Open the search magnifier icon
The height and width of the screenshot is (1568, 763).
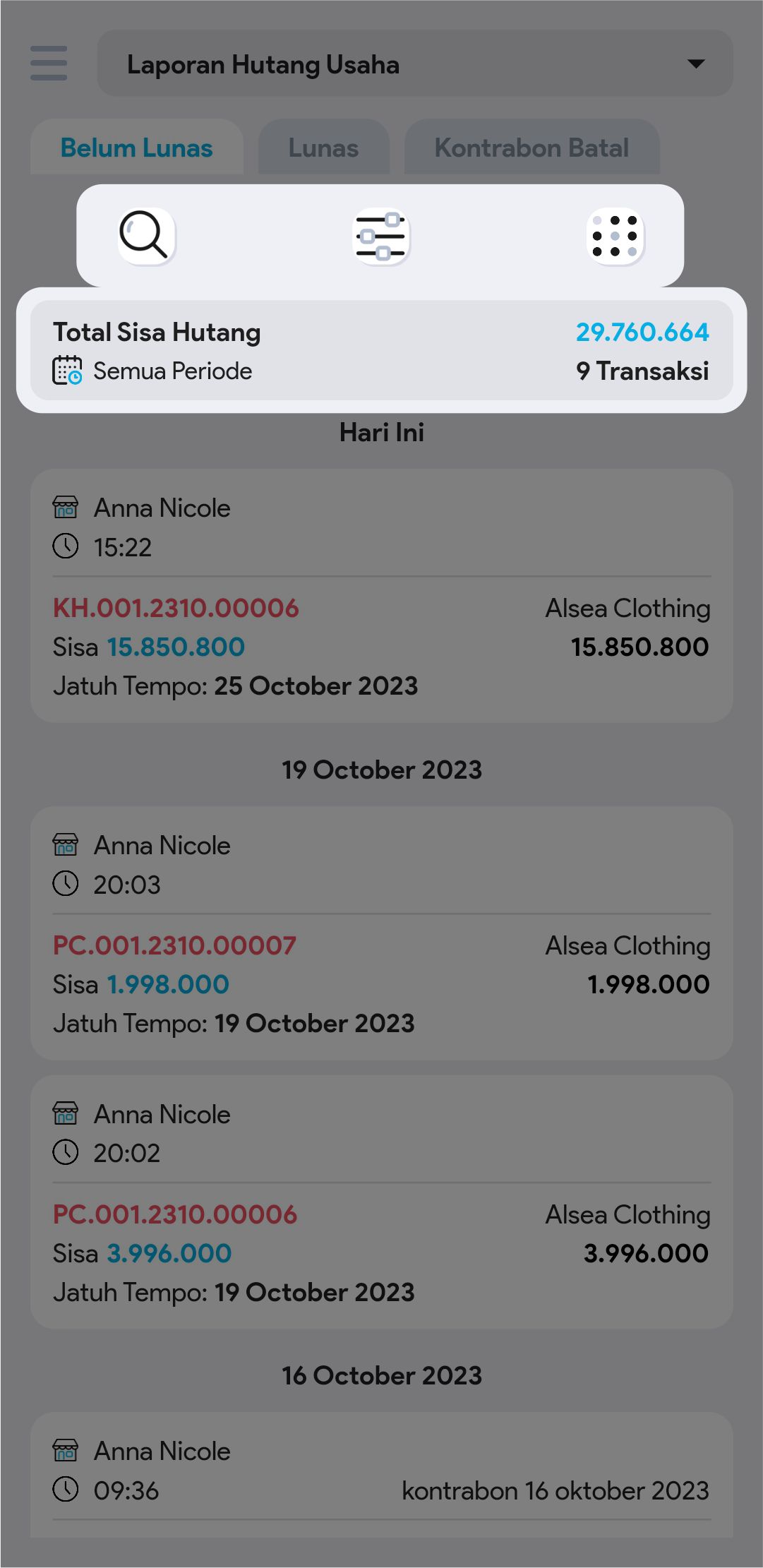(x=146, y=236)
